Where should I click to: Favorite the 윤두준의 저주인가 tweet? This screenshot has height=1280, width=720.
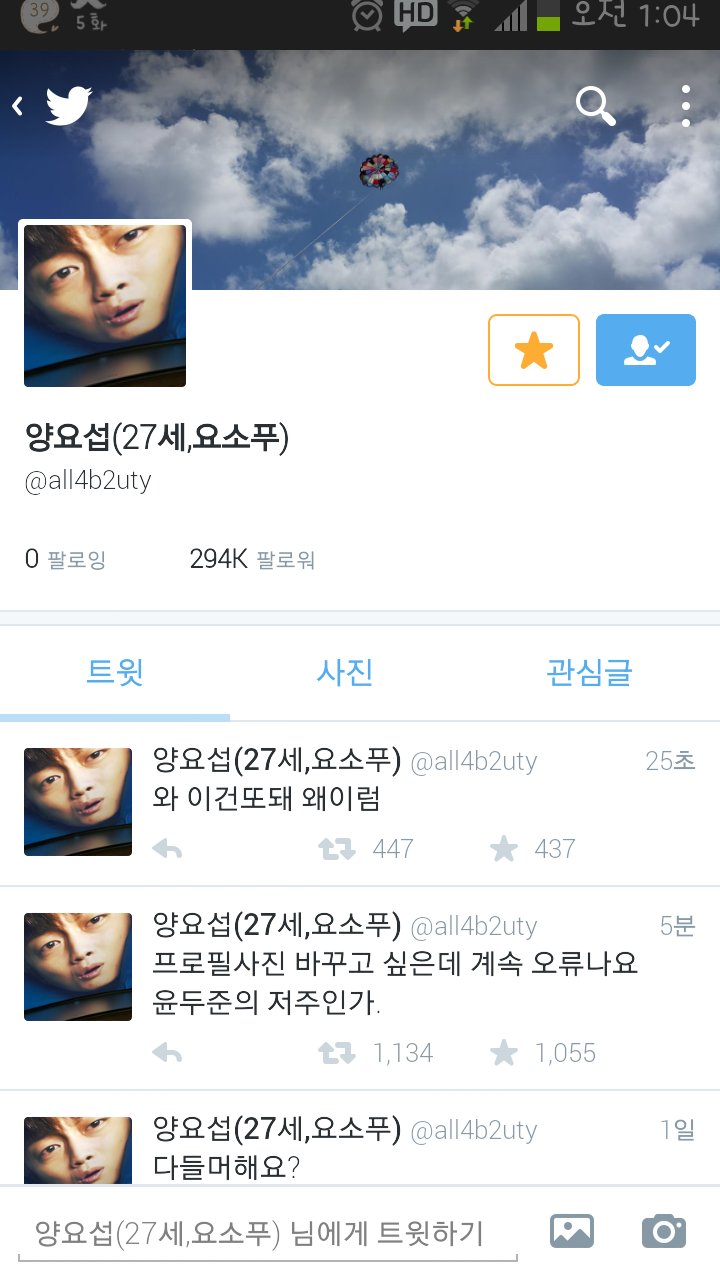click(x=504, y=1053)
